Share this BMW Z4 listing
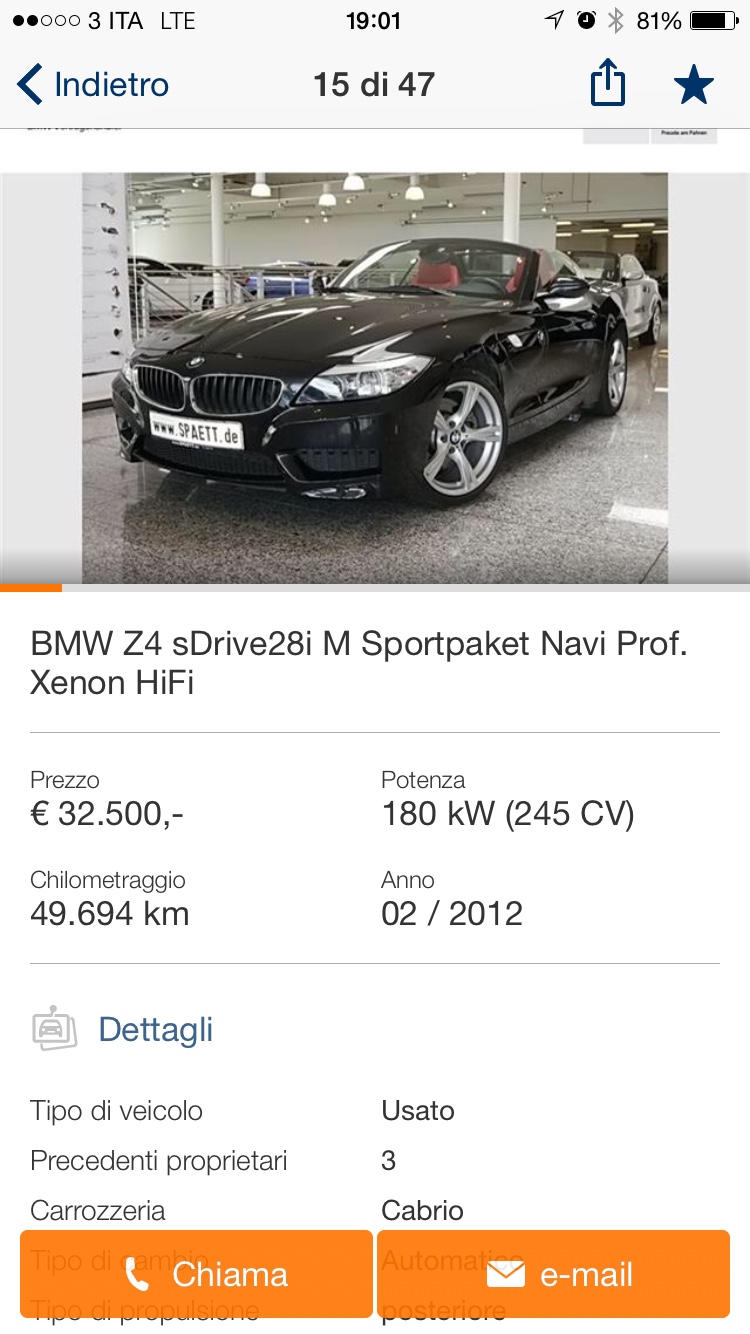 click(607, 84)
